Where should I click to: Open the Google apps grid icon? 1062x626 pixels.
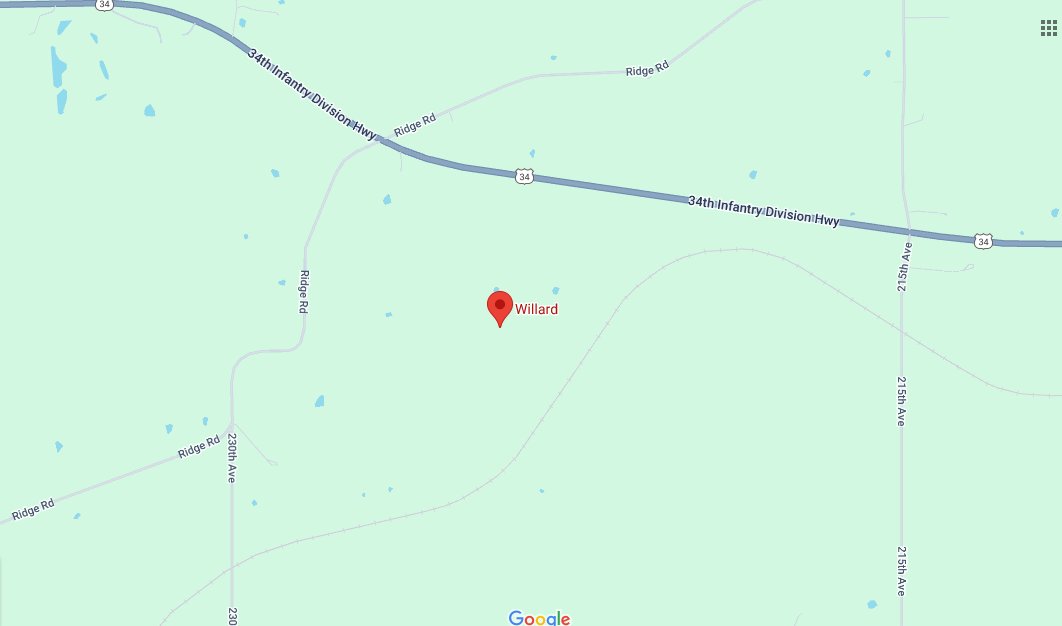[1048, 27]
